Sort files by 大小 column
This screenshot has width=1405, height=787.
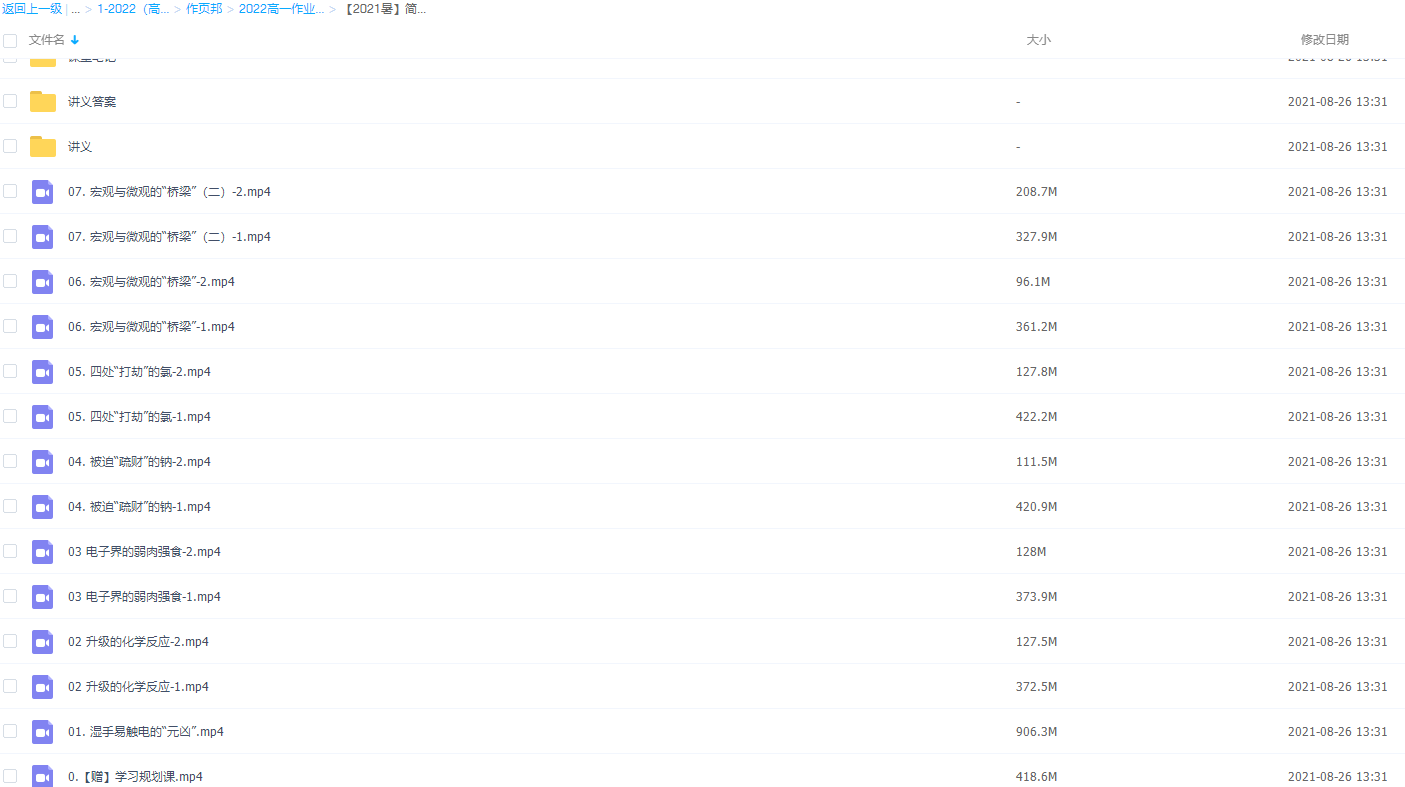[x=1038, y=40]
